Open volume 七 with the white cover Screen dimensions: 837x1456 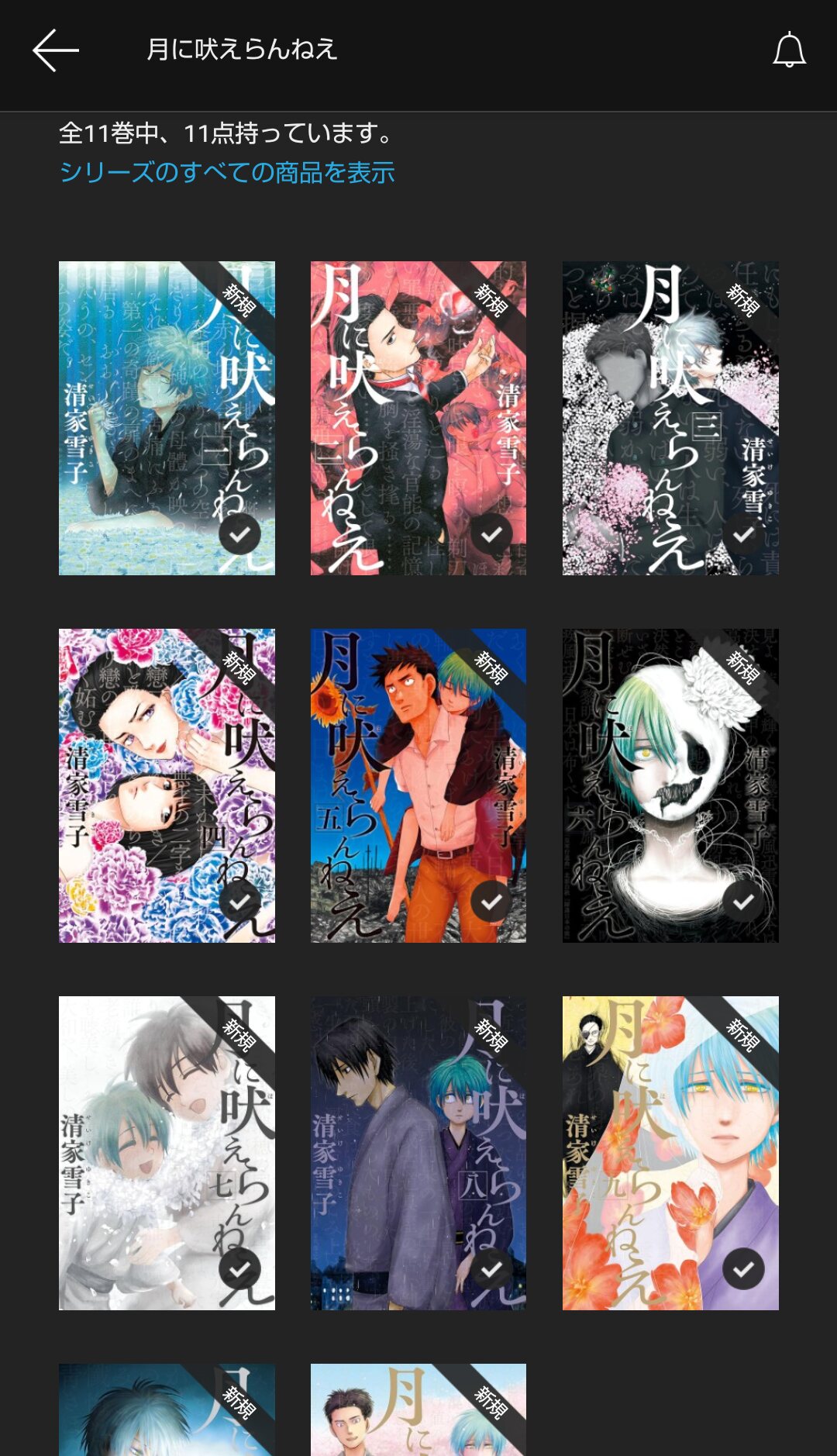[167, 1153]
